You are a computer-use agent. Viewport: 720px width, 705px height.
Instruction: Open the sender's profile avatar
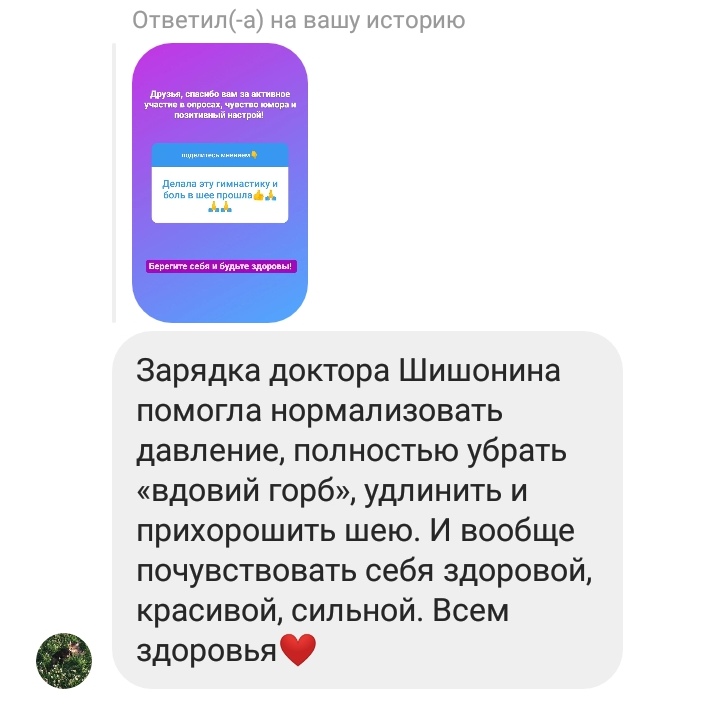click(64, 659)
